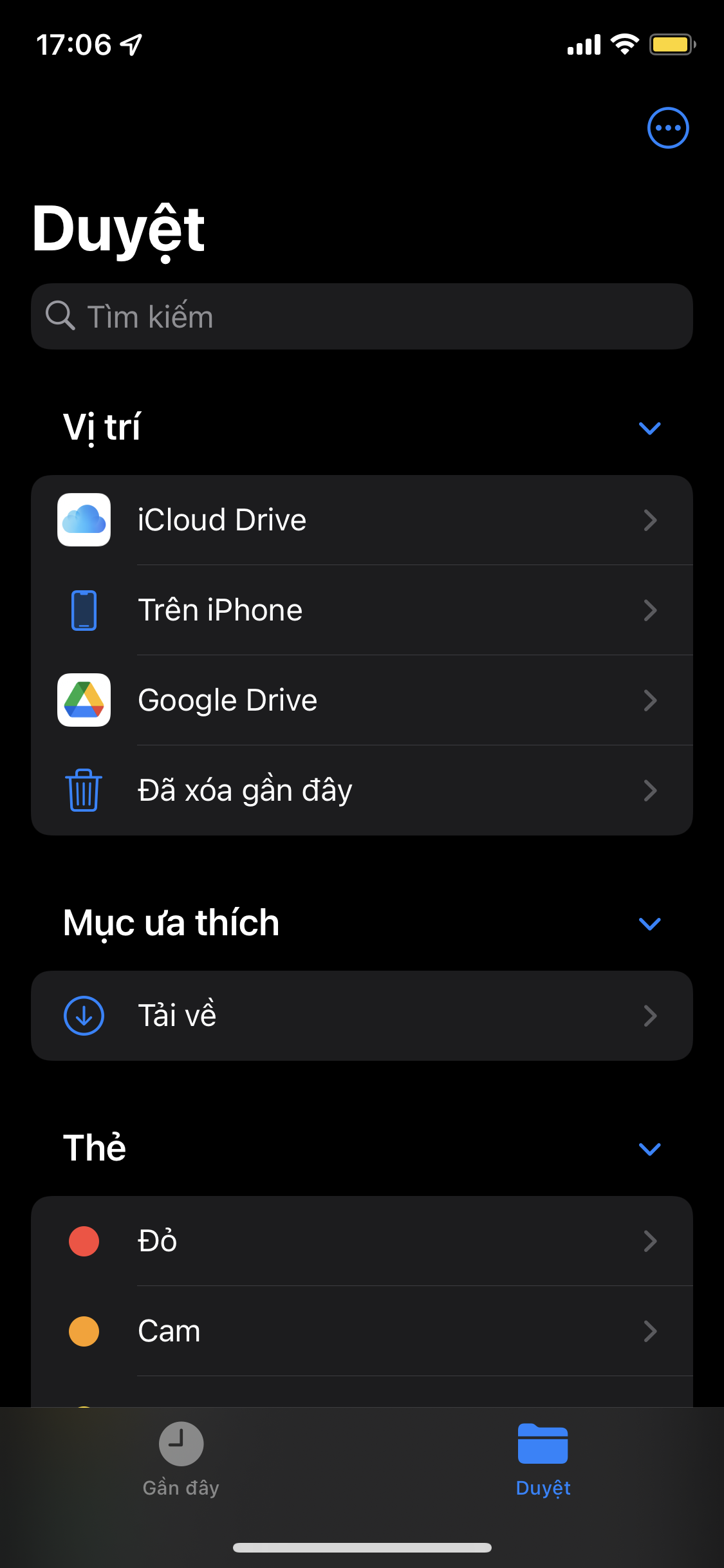
Task: Open iCloud Drive location
Action: (x=362, y=520)
